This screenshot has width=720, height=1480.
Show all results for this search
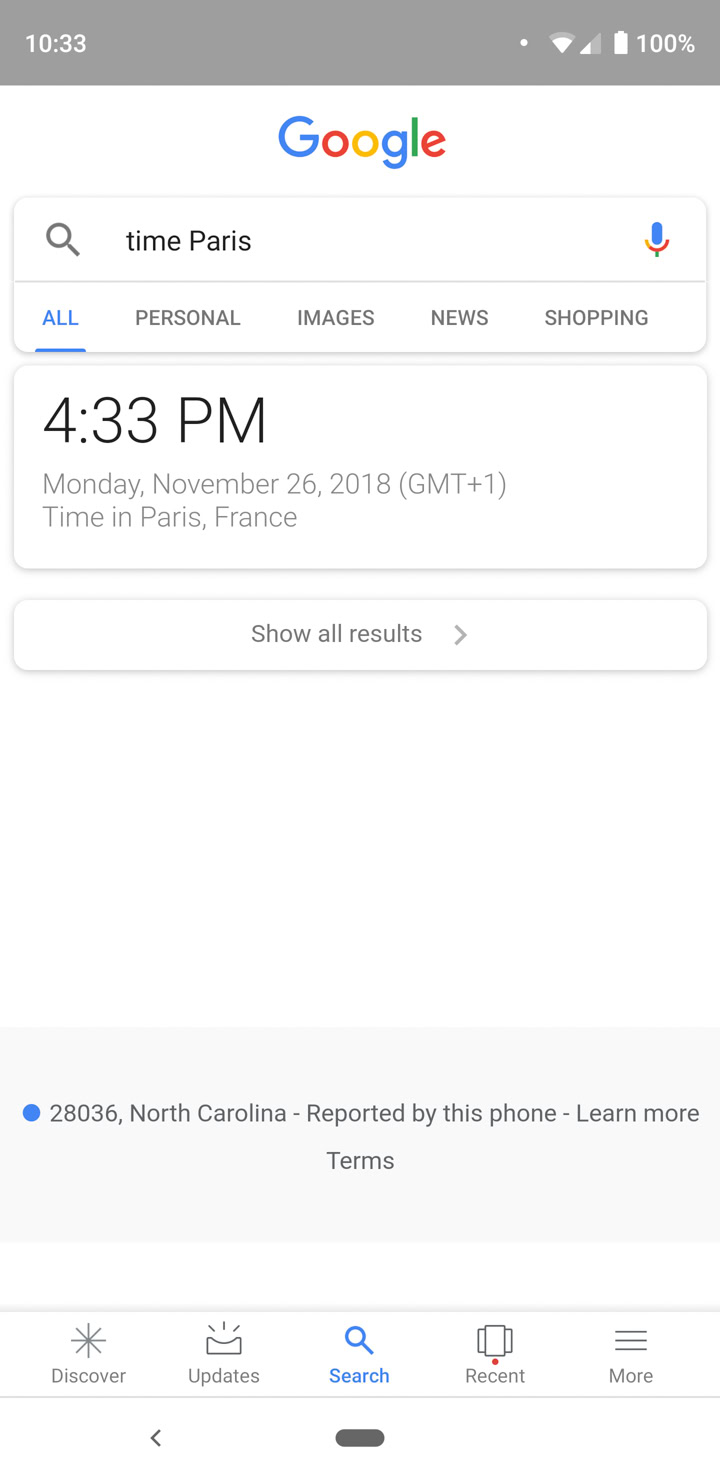click(360, 634)
